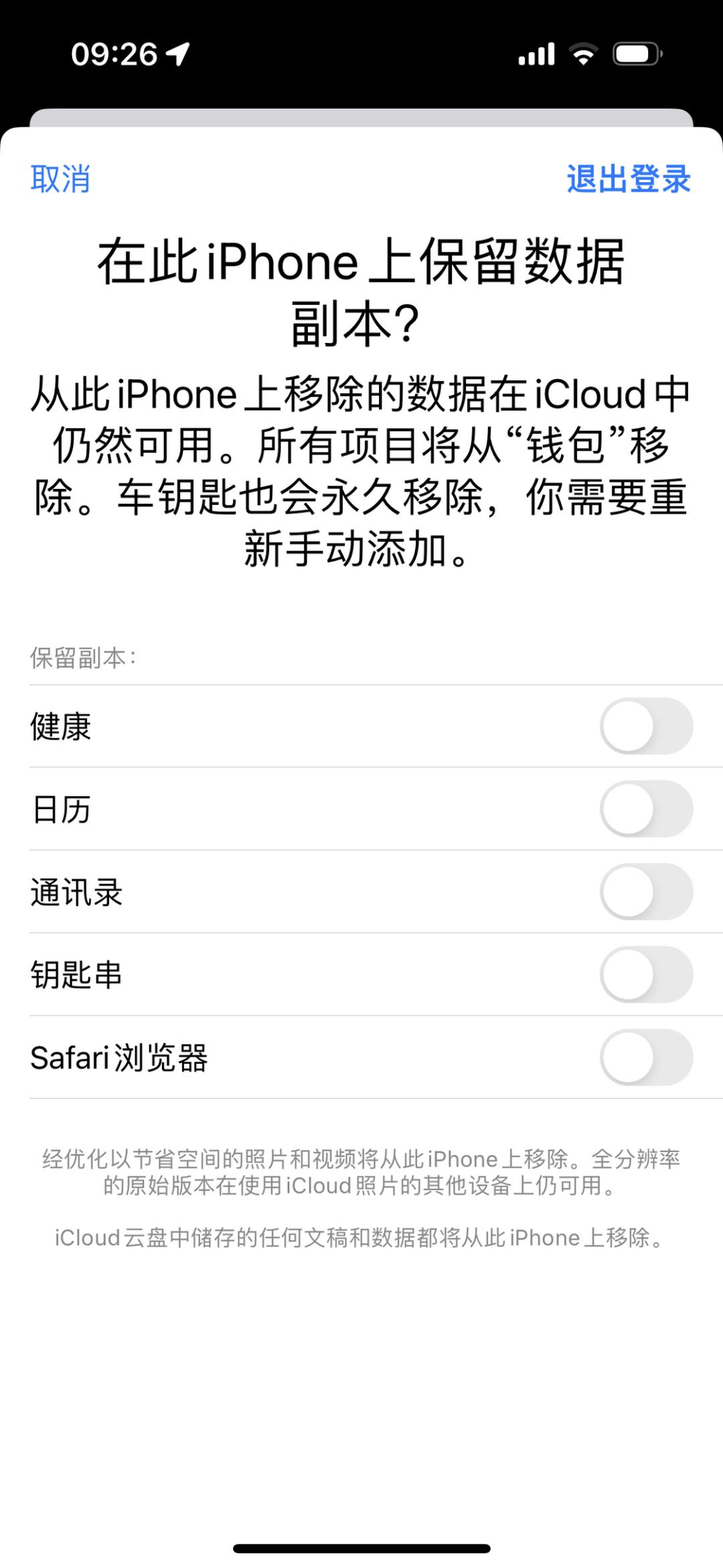
Task: Tap 取消 to cancel signing out
Action: pyautogui.click(x=60, y=179)
